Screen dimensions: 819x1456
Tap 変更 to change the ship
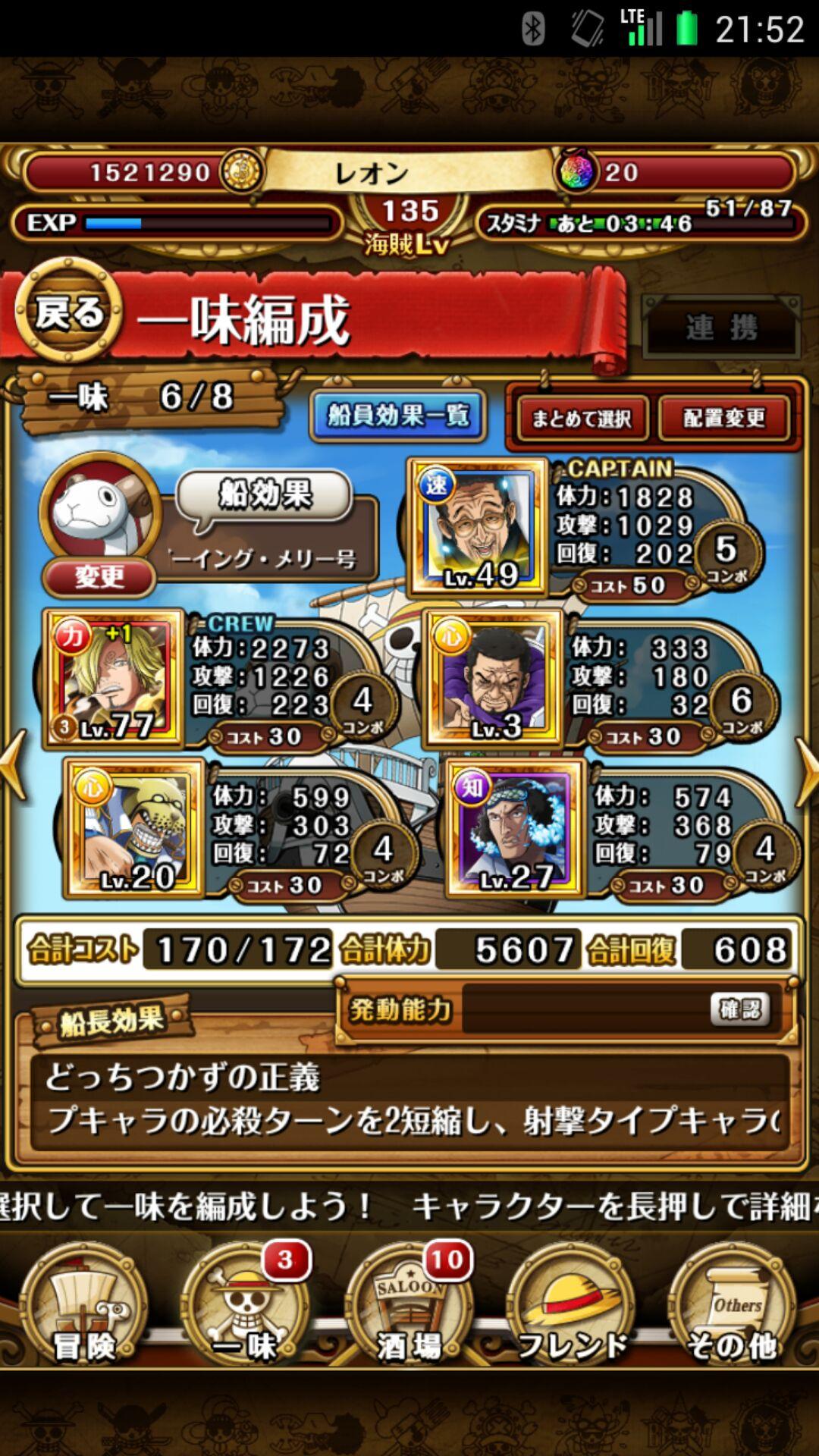(99, 578)
